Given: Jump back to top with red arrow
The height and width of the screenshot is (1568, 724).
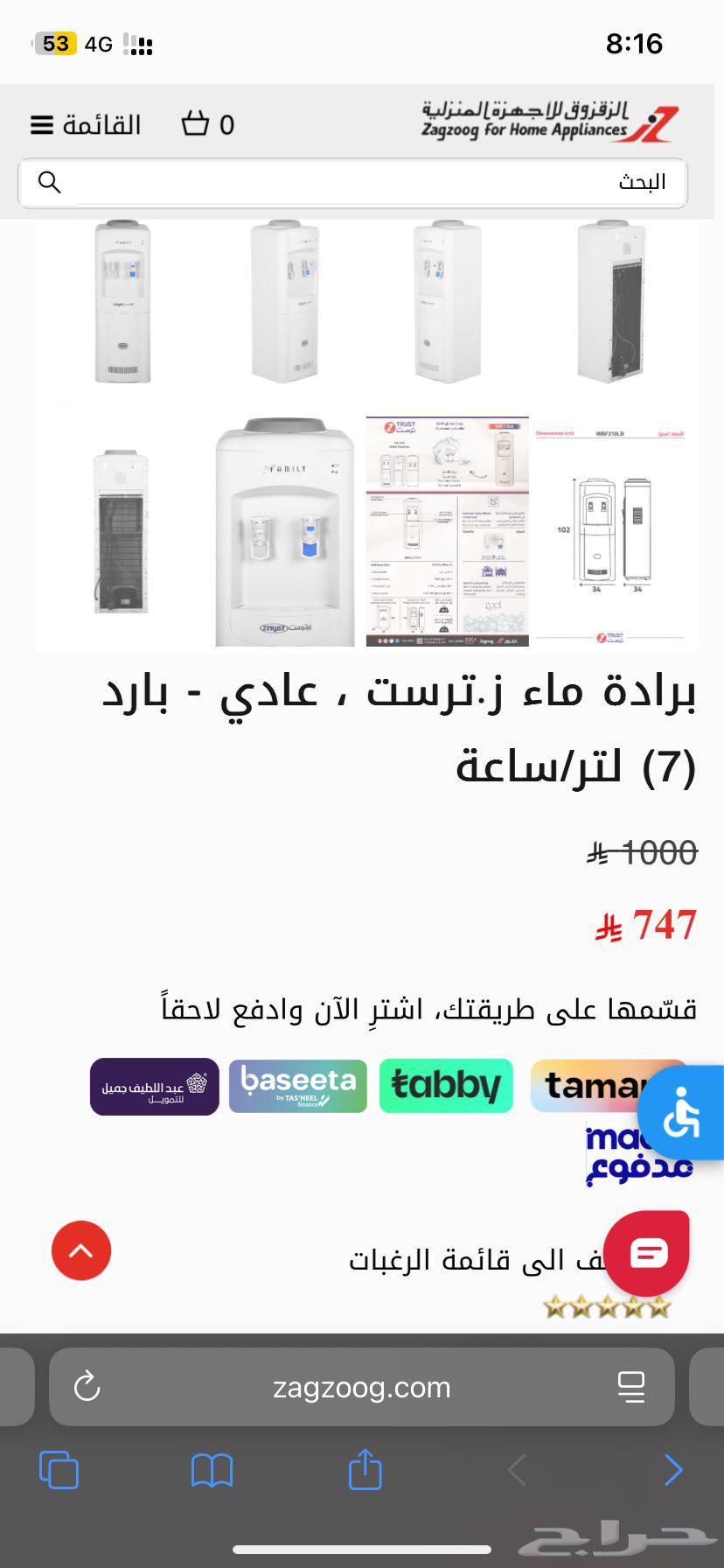Looking at the screenshot, I should click(81, 1250).
